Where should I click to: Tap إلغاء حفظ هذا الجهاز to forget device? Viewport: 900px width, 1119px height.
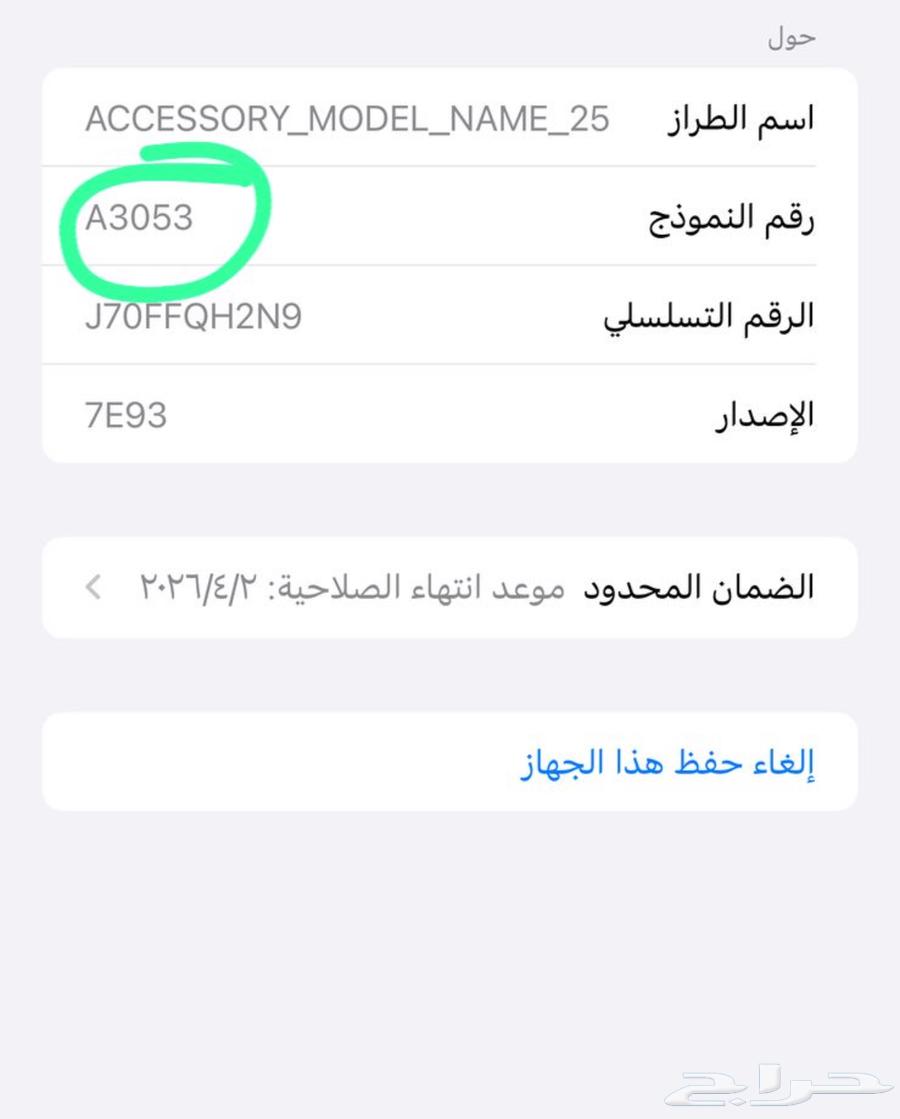[668, 763]
